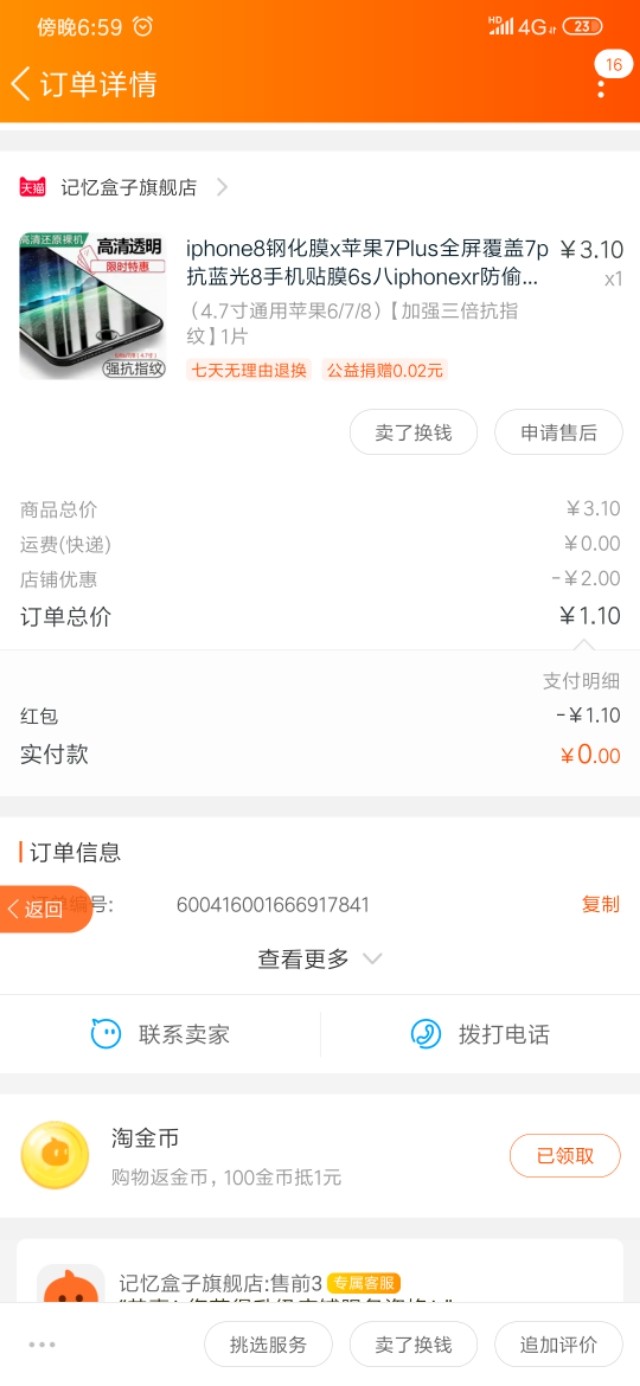This screenshot has height=1386, width=640.
Task: Tap the 已领取 button for 淘金币
Action: point(565,1156)
